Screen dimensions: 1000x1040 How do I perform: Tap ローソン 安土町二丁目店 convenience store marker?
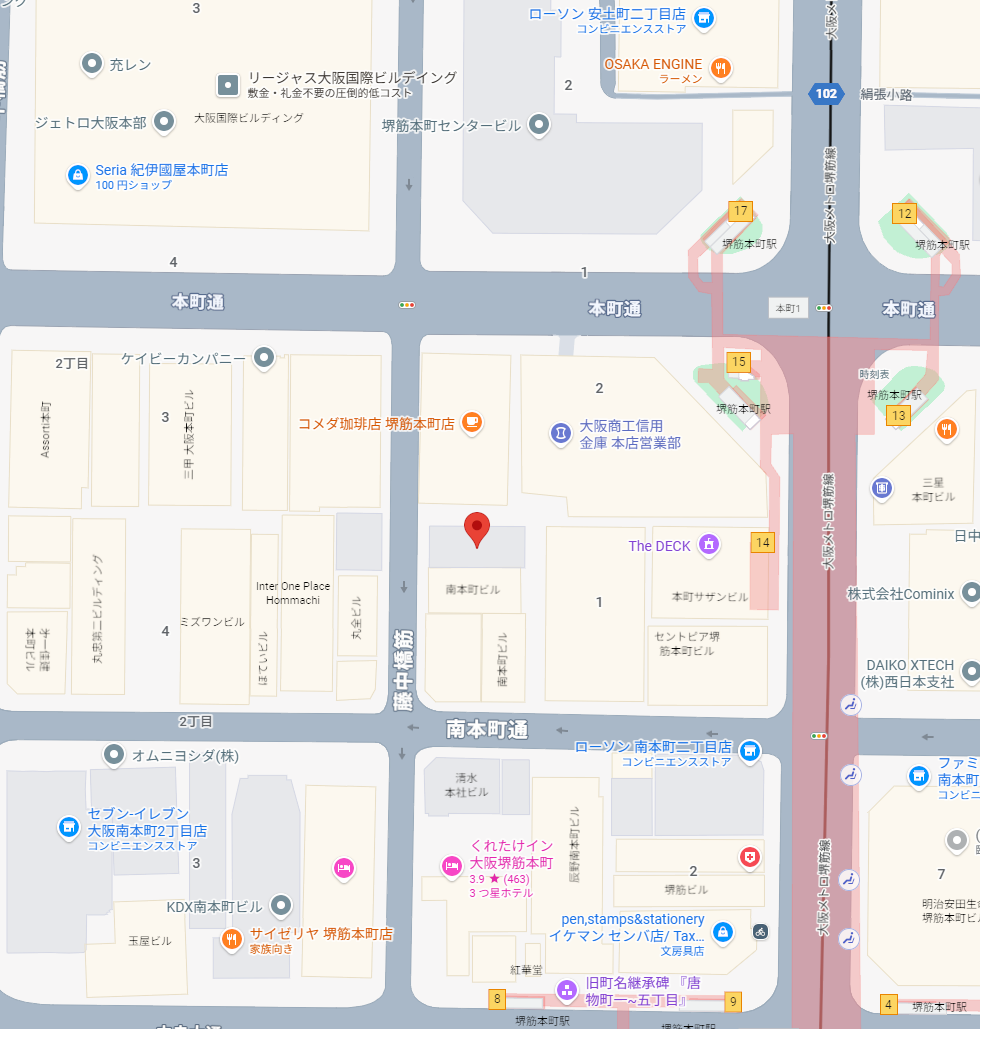pyautogui.click(x=704, y=17)
